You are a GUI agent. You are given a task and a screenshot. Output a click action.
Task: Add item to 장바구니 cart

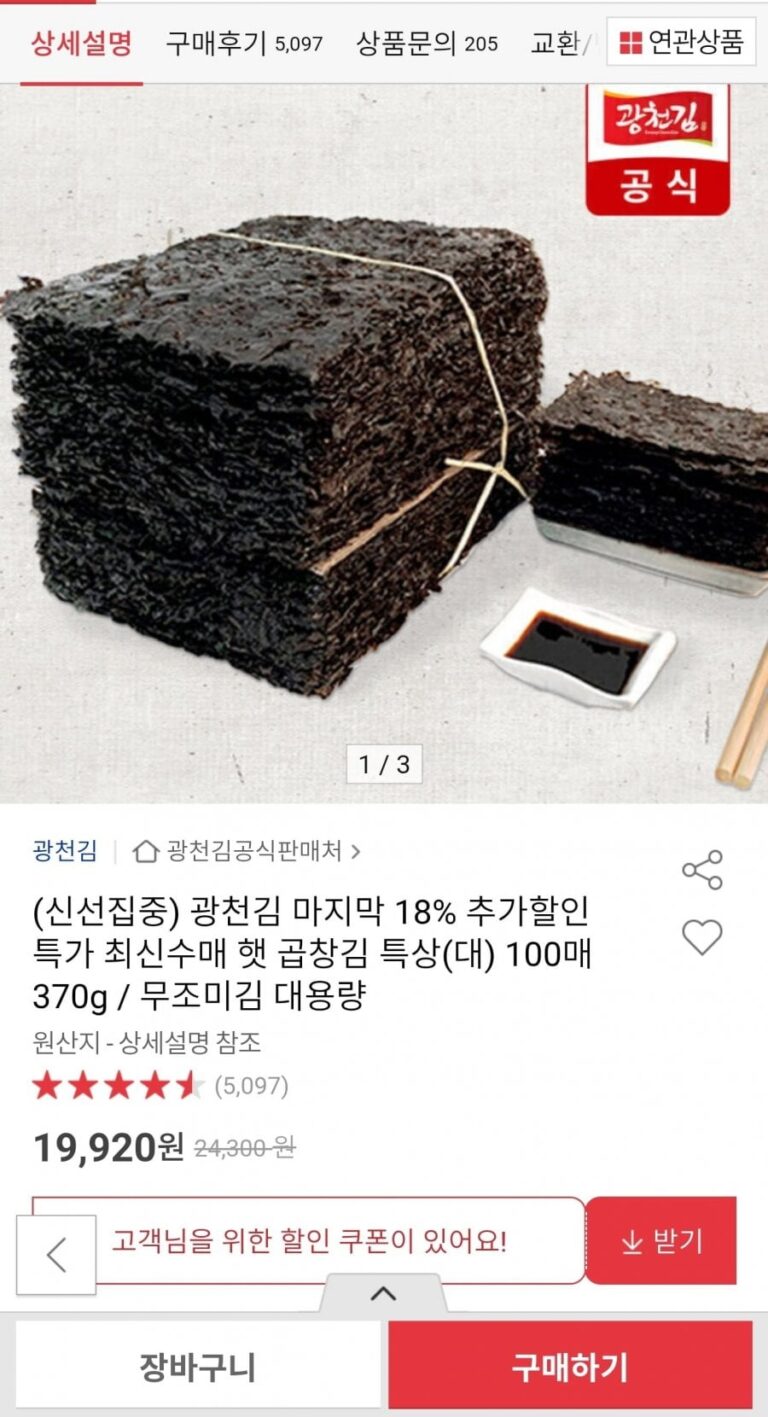198,1366
